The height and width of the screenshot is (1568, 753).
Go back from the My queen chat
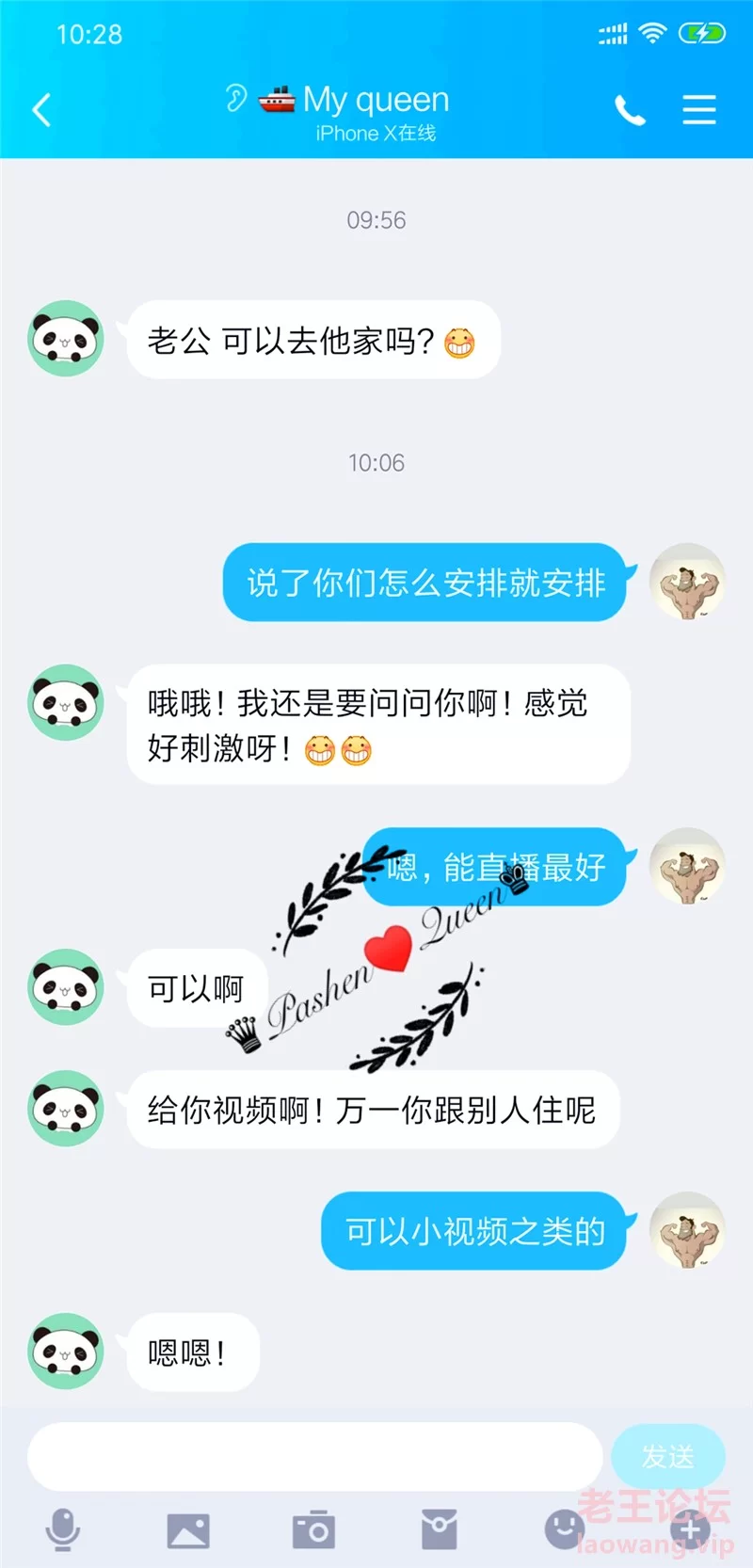[41, 110]
